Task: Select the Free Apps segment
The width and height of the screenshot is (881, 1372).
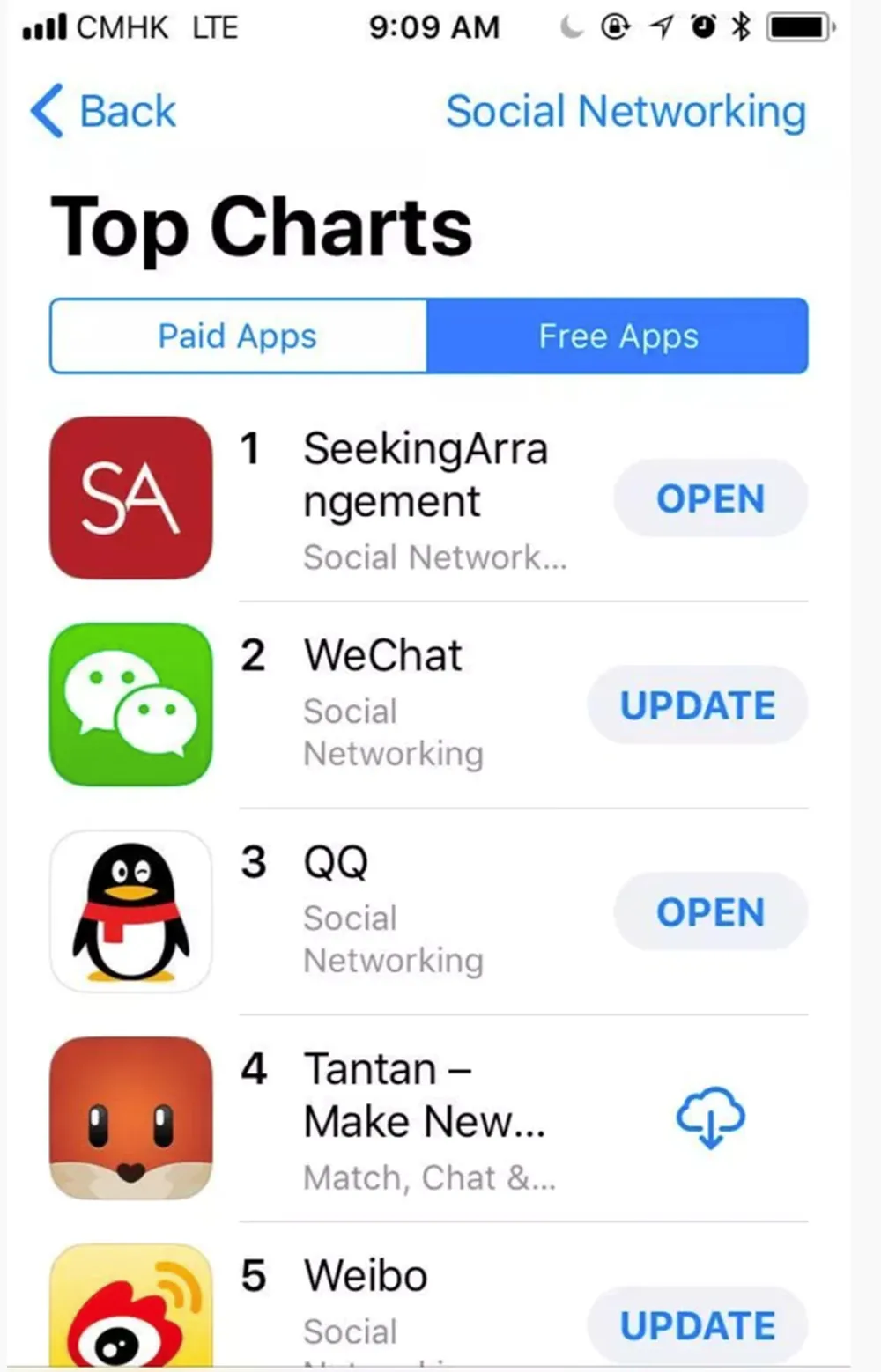Action: click(618, 336)
